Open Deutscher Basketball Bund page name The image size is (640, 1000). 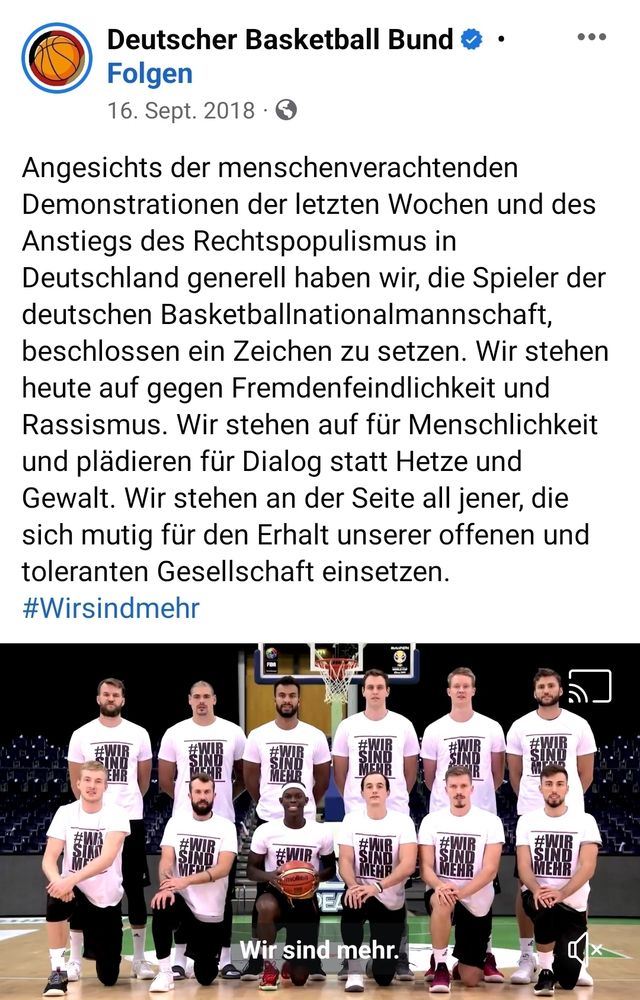pyautogui.click(x=279, y=39)
